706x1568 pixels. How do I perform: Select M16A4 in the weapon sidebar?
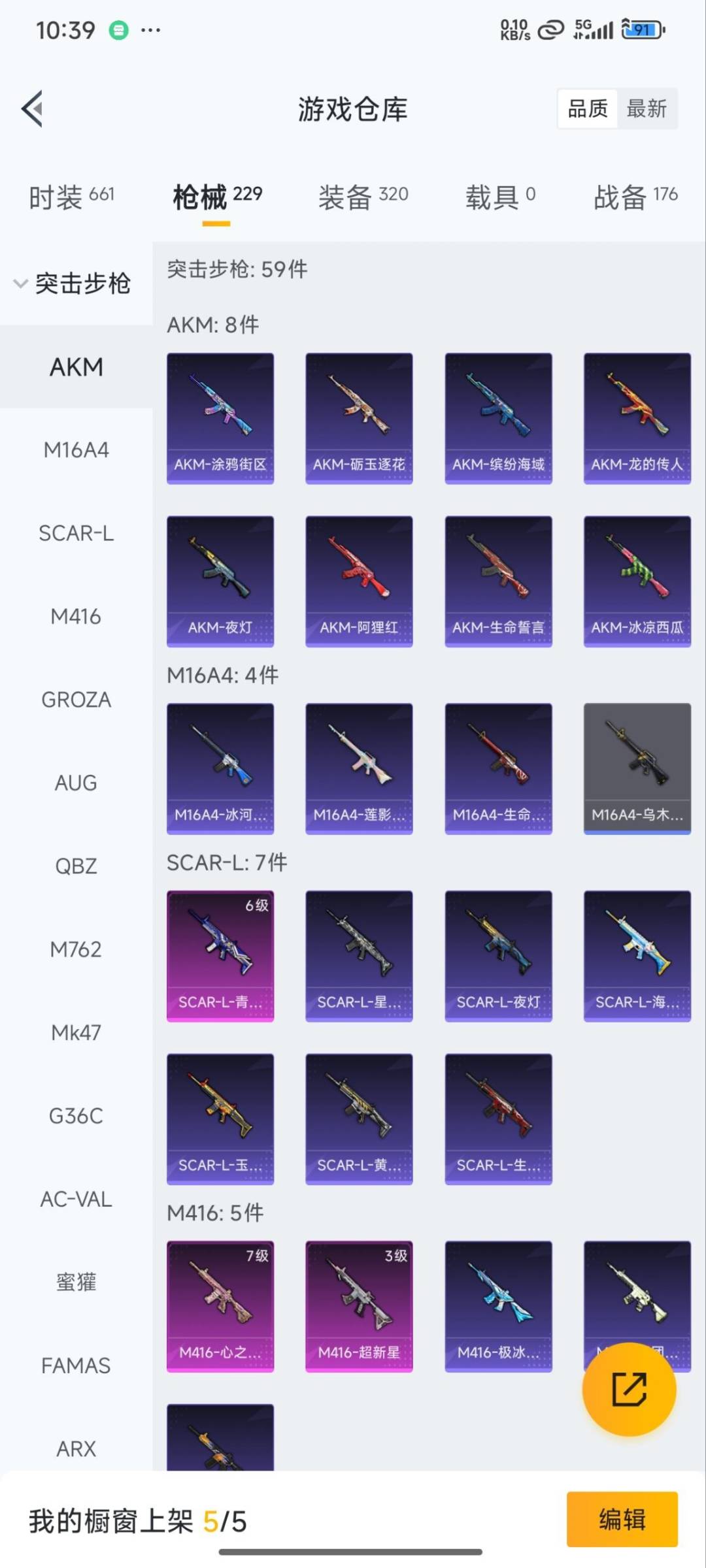(x=76, y=450)
